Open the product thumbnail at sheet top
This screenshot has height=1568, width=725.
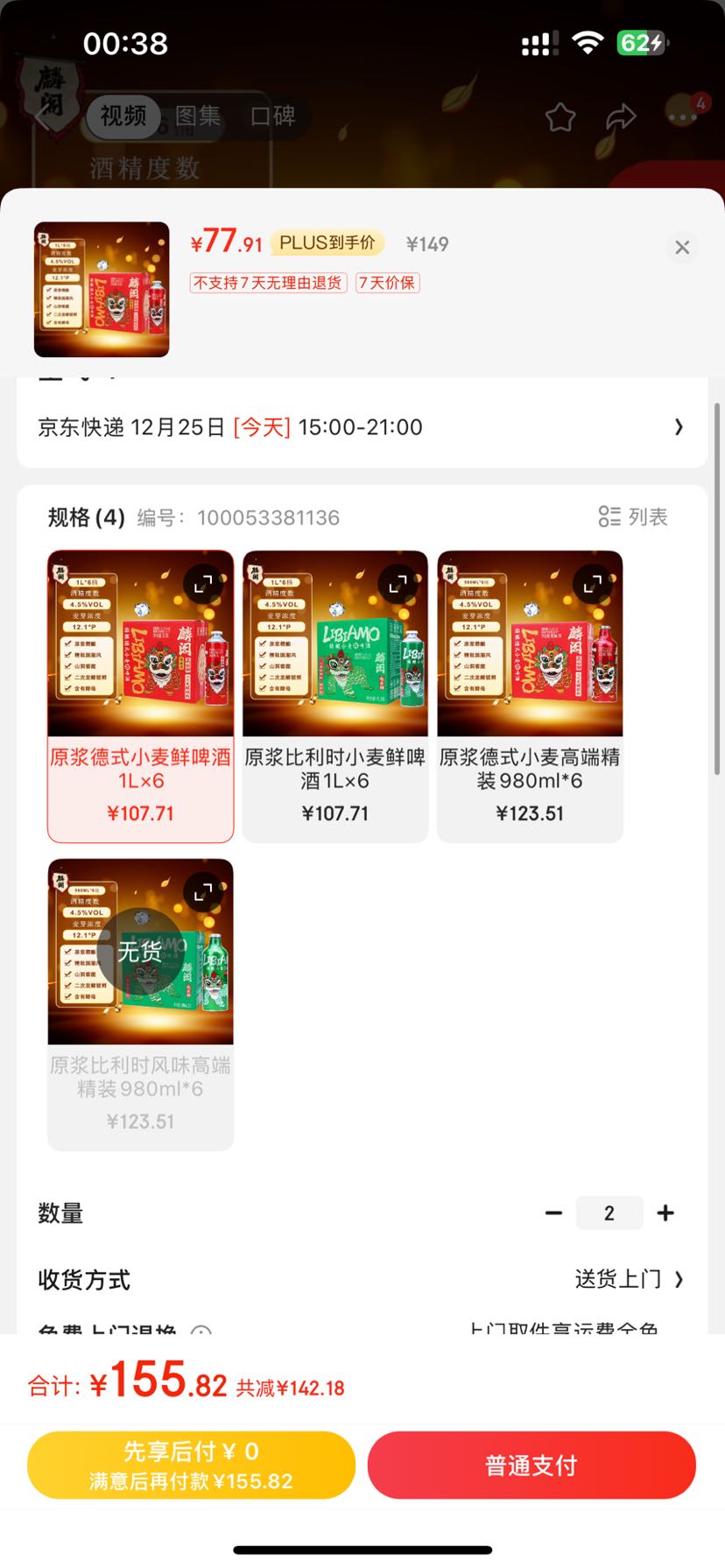point(102,289)
